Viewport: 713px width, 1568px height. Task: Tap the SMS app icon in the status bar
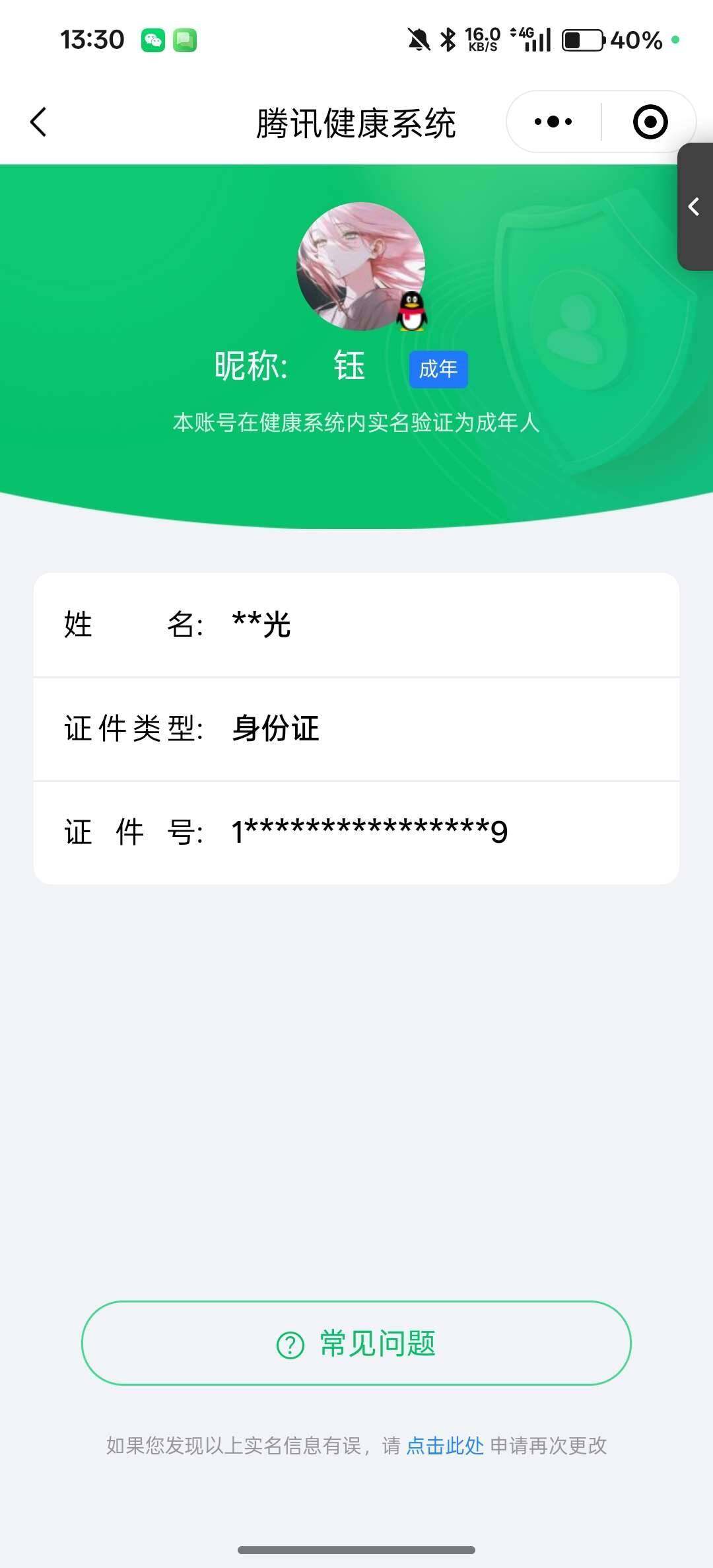click(186, 40)
